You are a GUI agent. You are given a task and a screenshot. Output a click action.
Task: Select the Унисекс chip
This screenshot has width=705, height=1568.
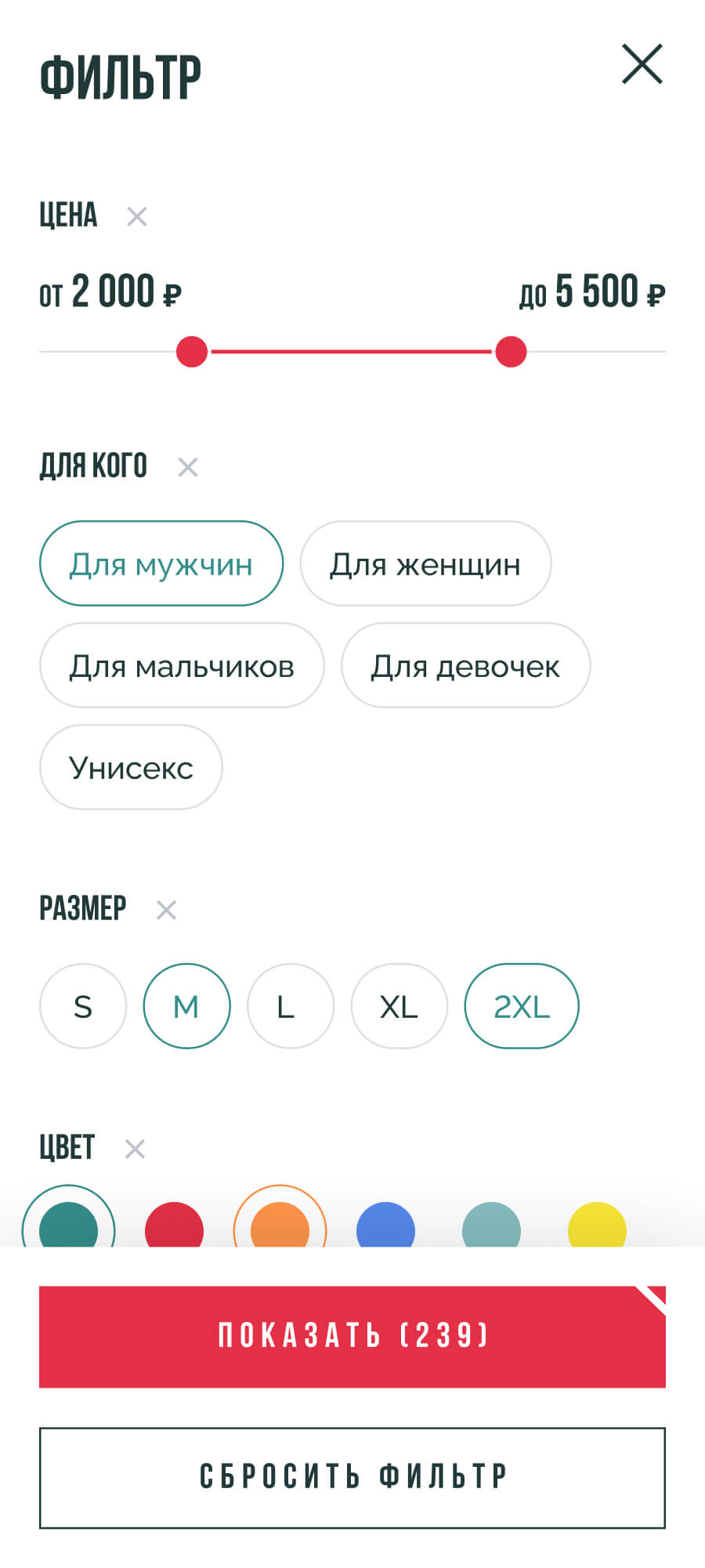click(x=131, y=767)
